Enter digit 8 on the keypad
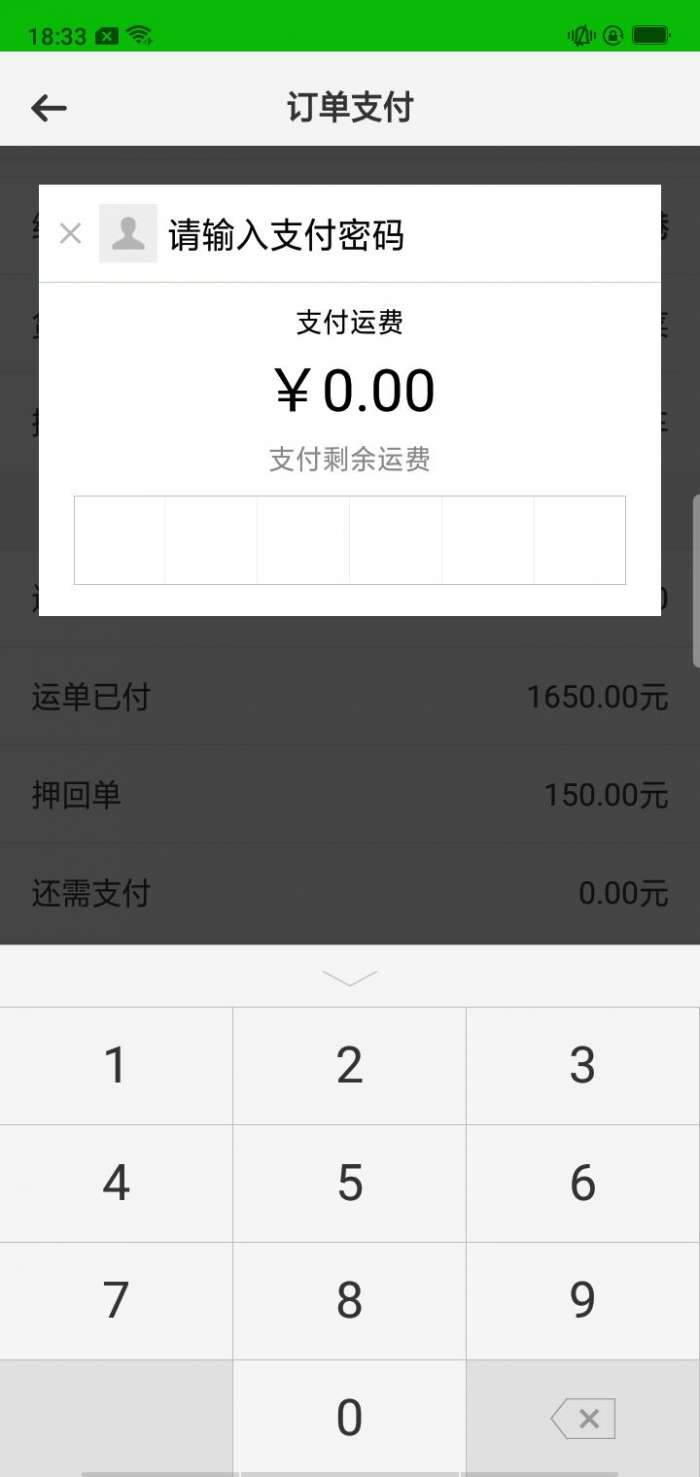 pyautogui.click(x=349, y=1301)
